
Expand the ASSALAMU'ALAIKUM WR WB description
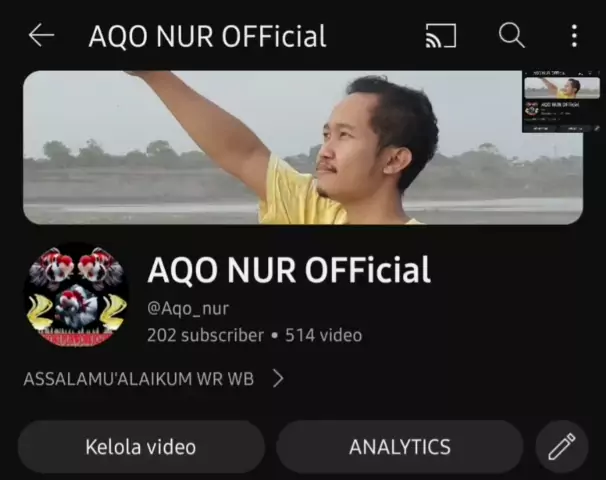tap(154, 379)
